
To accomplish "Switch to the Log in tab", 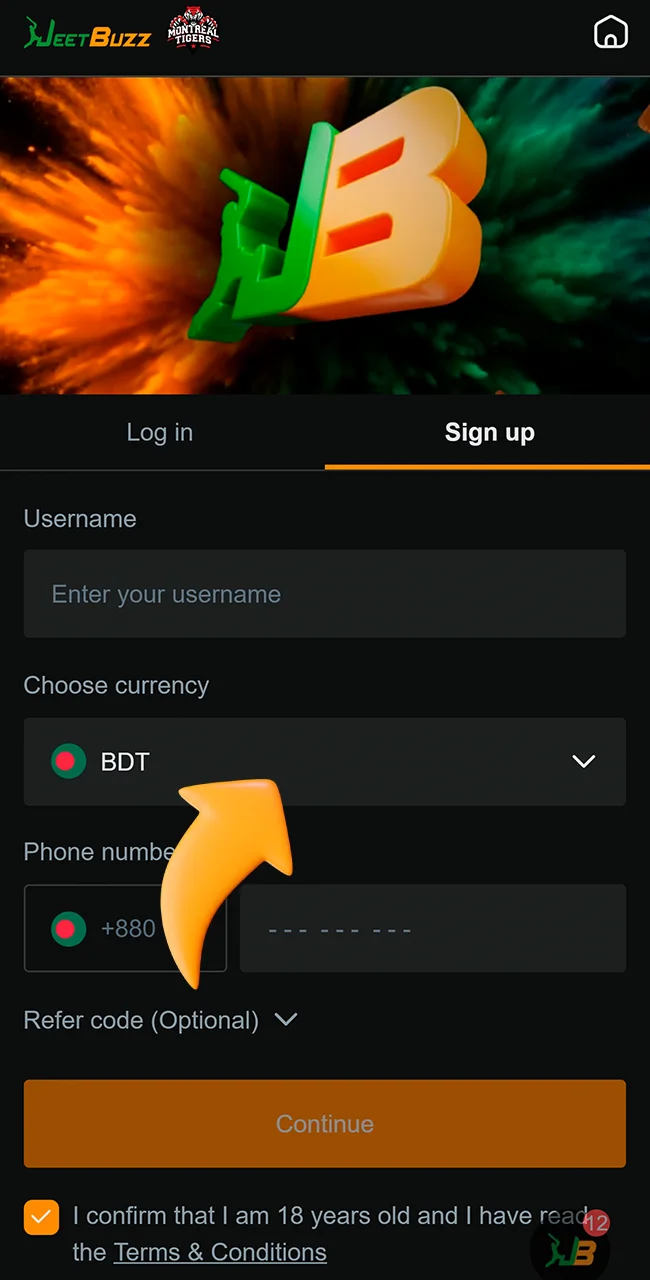I will [x=160, y=432].
